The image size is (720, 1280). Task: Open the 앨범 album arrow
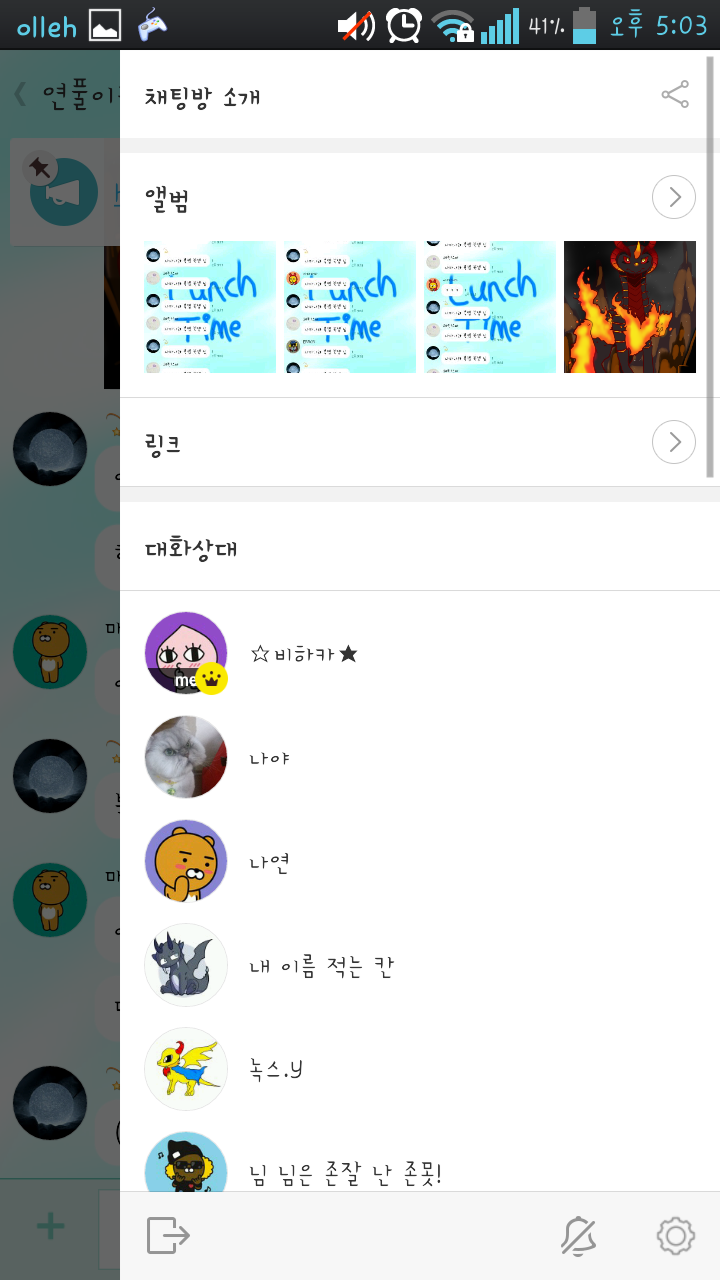click(673, 197)
